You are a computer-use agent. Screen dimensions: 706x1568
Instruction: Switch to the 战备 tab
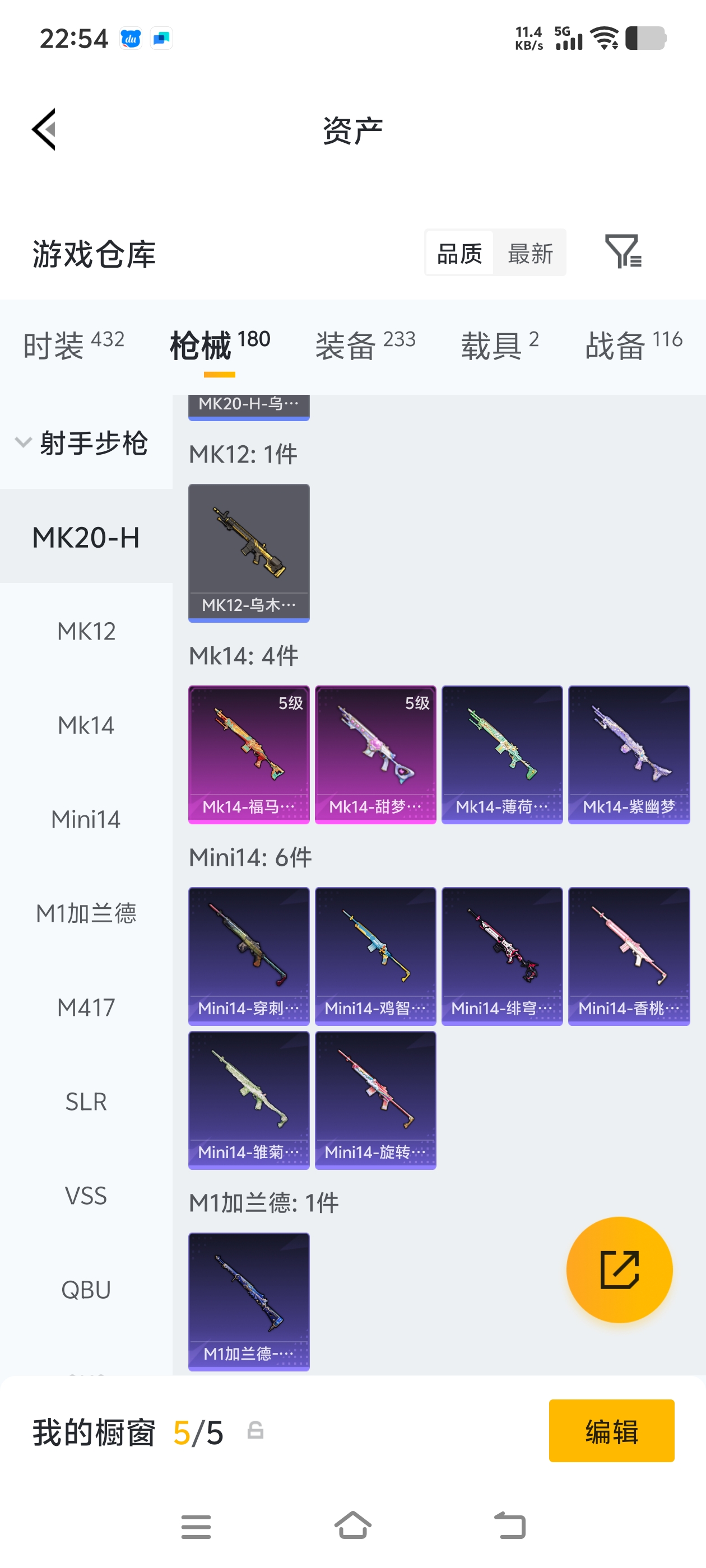click(x=633, y=344)
